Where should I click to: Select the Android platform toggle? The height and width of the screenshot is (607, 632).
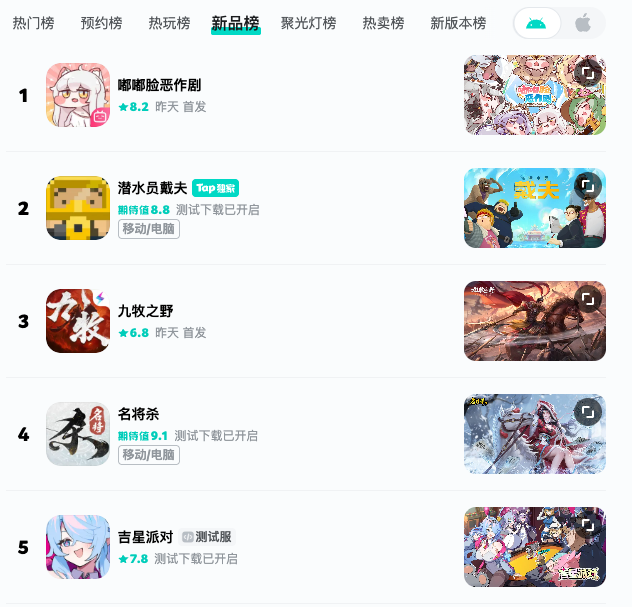[x=536, y=23]
